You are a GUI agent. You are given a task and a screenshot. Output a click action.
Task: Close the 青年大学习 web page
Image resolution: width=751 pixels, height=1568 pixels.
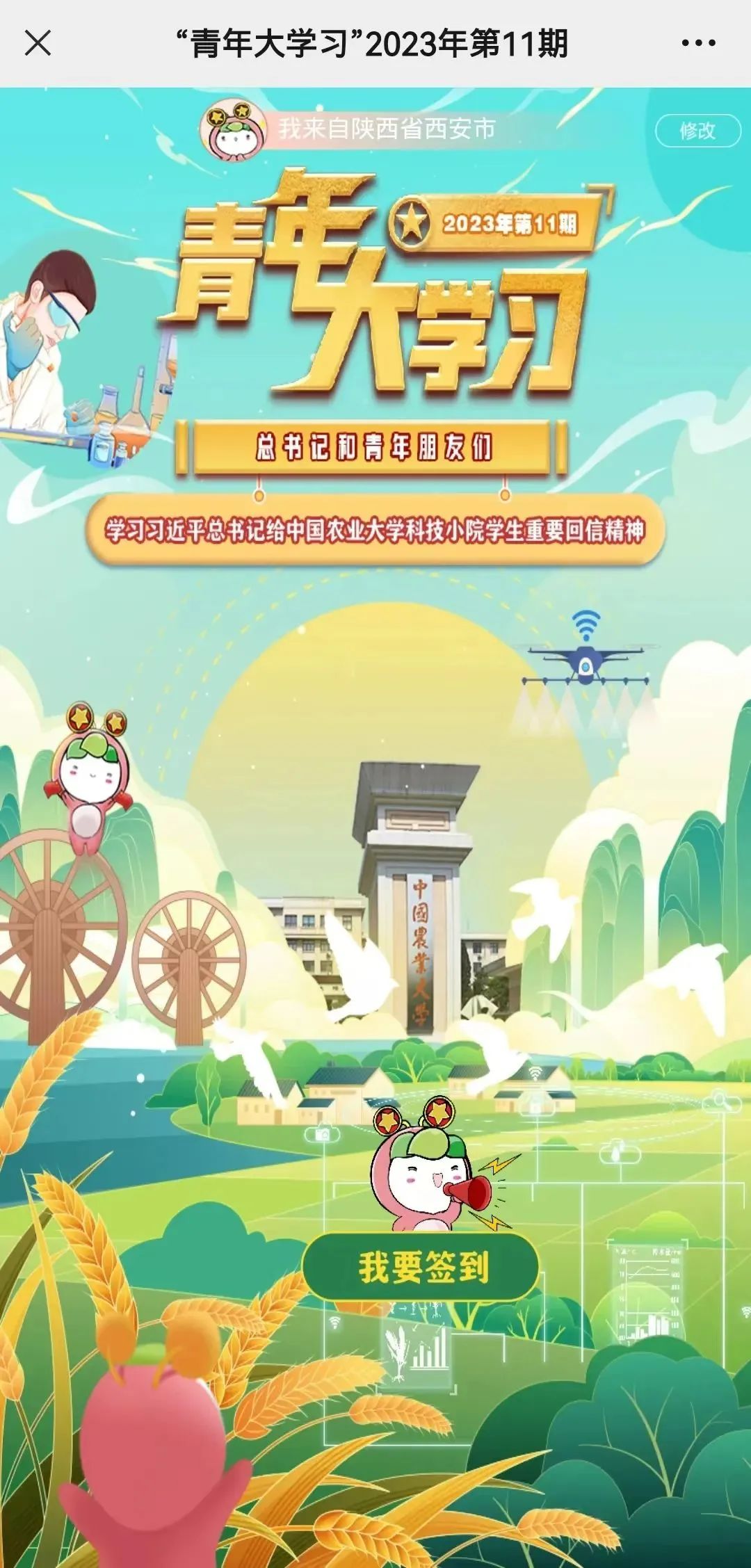pyautogui.click(x=38, y=43)
